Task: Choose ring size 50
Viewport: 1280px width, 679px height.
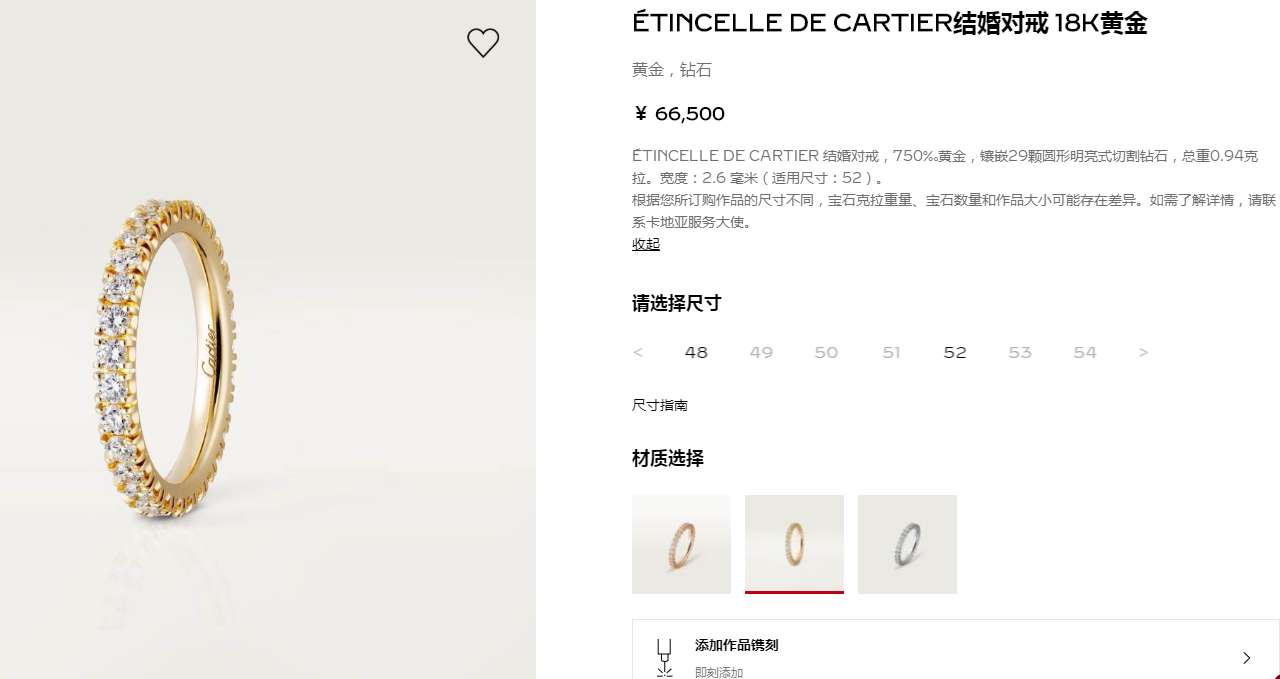Action: point(826,353)
